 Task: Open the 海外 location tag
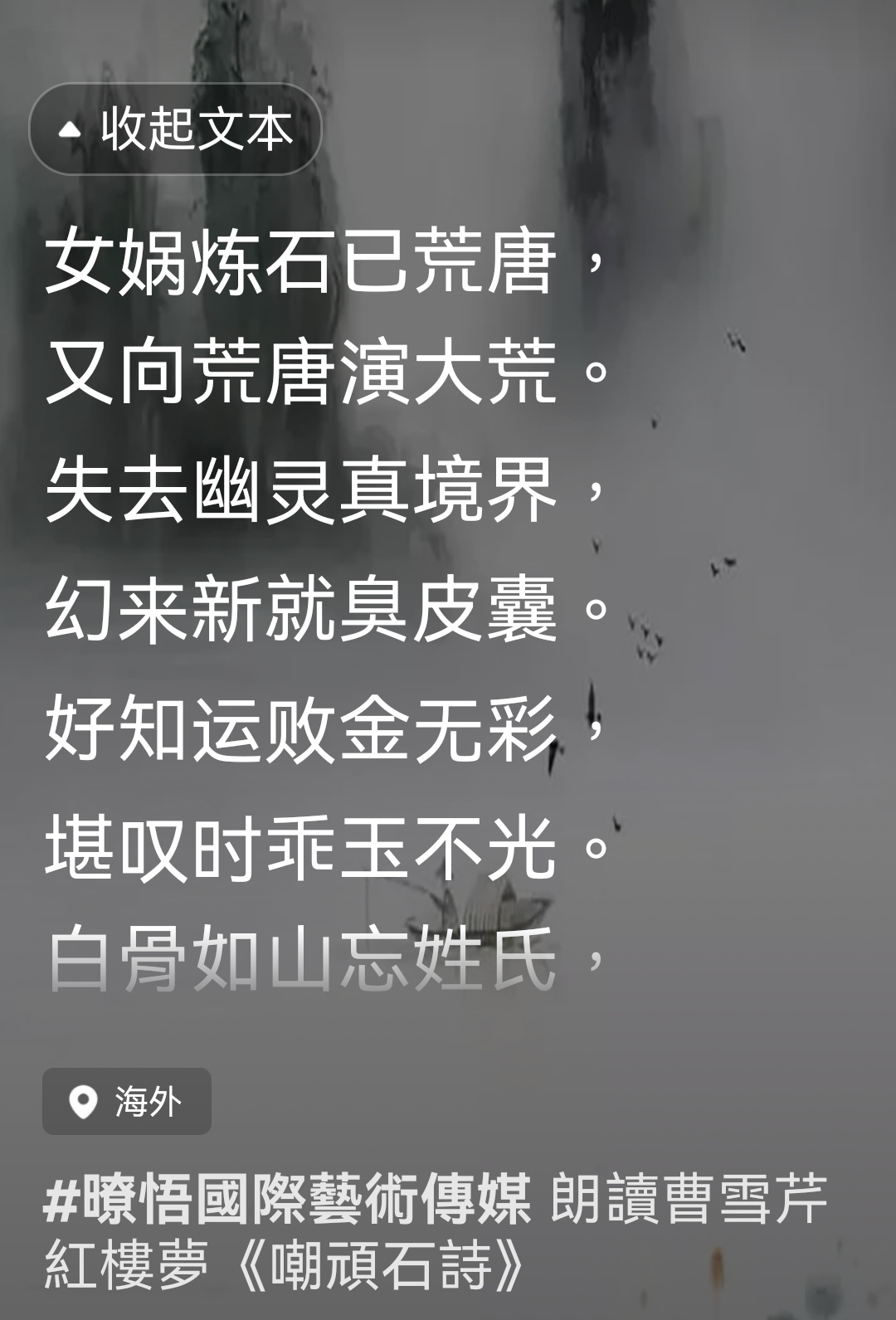tap(127, 1101)
